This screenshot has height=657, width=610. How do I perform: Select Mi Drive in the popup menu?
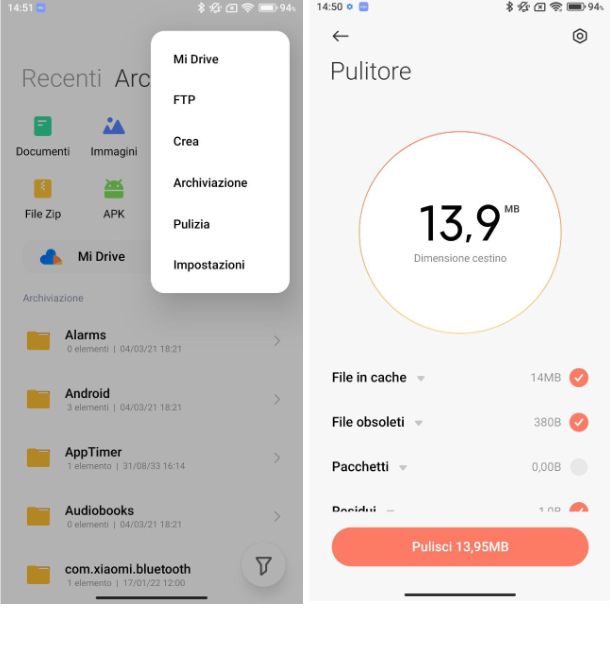(196, 59)
